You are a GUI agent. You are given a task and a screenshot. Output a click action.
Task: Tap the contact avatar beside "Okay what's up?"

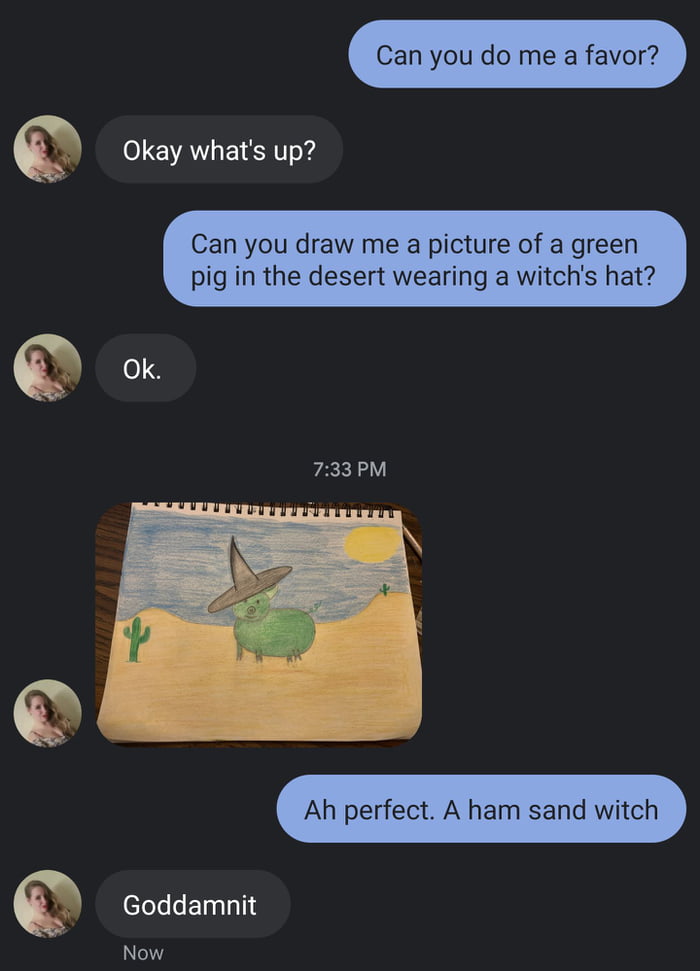(x=47, y=150)
